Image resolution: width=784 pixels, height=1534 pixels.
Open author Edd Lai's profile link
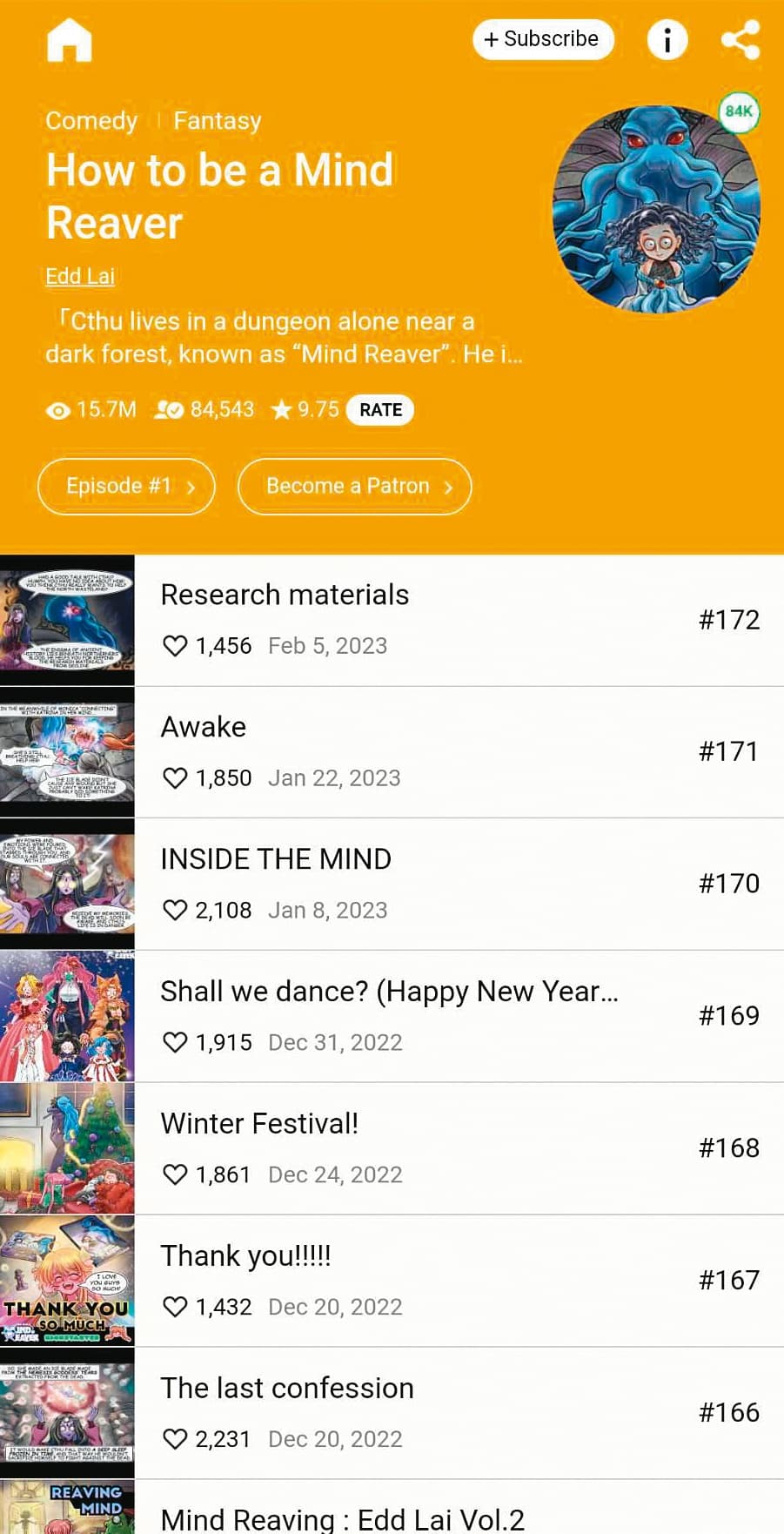[x=80, y=276]
